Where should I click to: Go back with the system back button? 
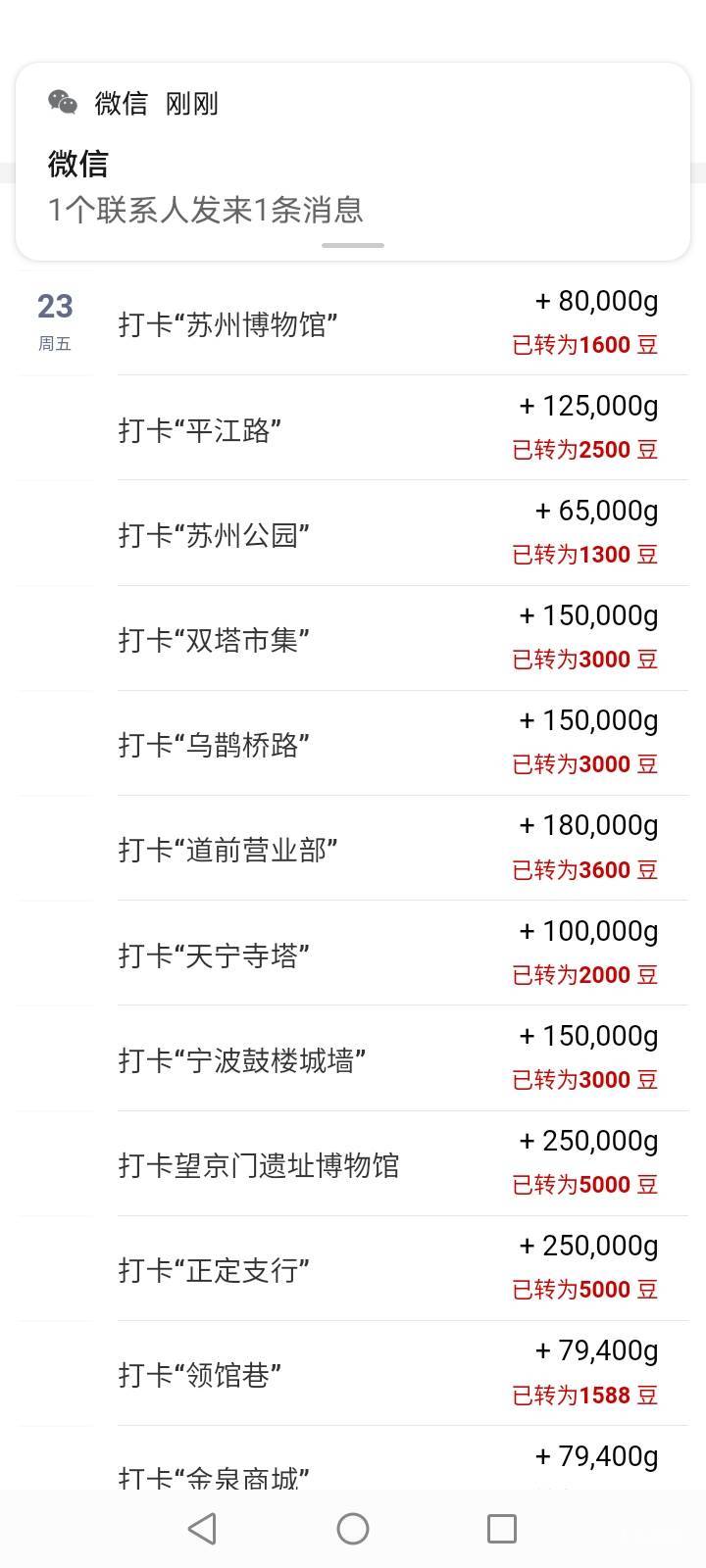click(202, 1529)
